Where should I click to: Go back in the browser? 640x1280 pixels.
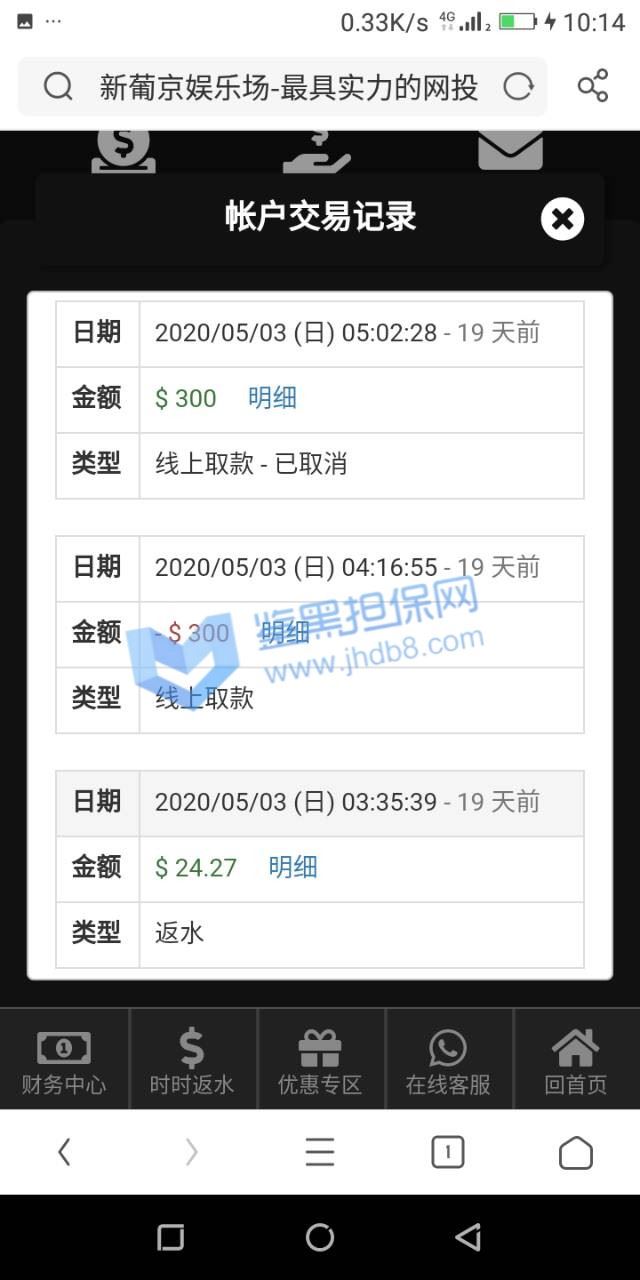click(x=64, y=1153)
